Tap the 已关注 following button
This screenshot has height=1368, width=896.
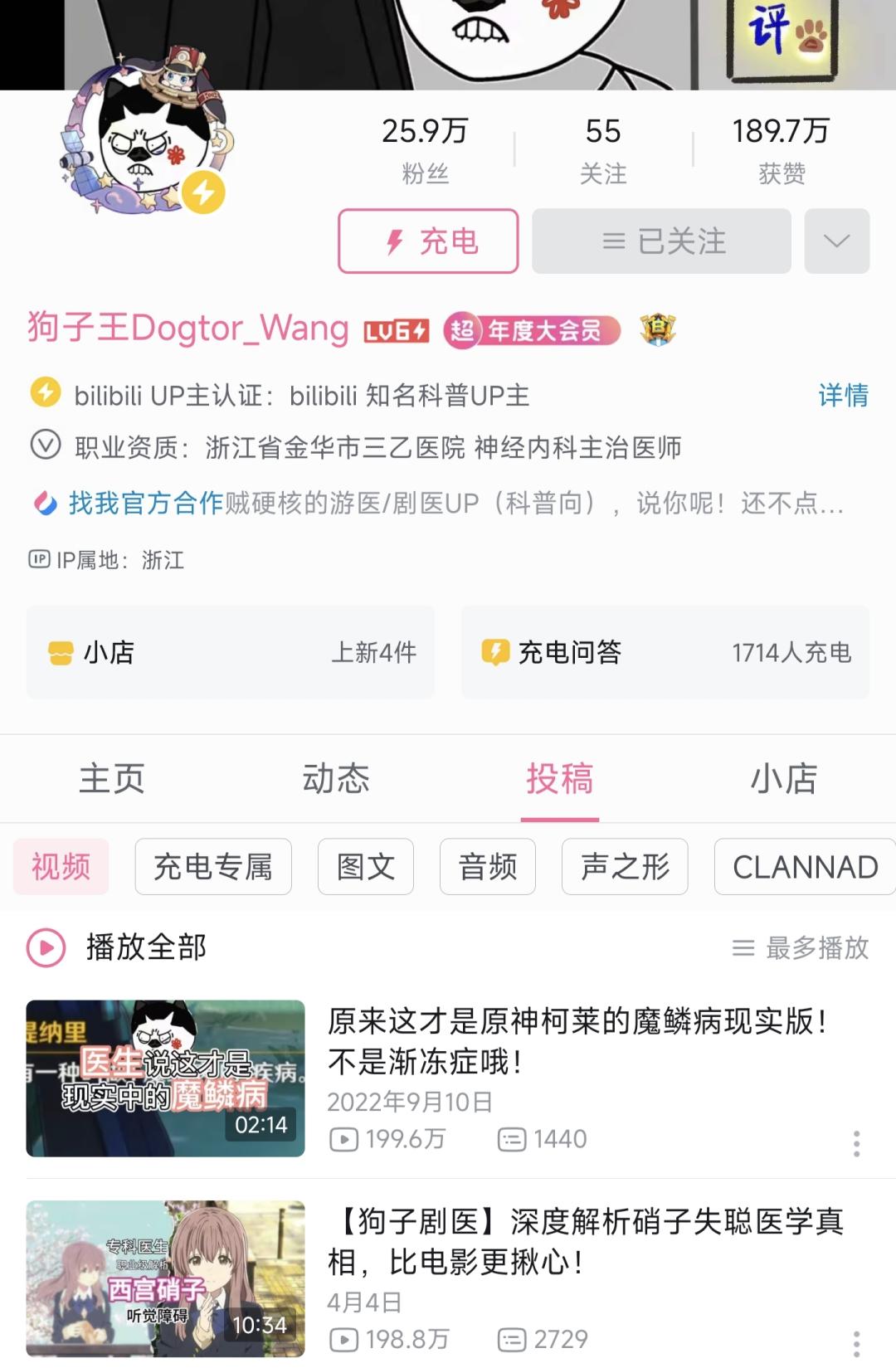click(661, 241)
